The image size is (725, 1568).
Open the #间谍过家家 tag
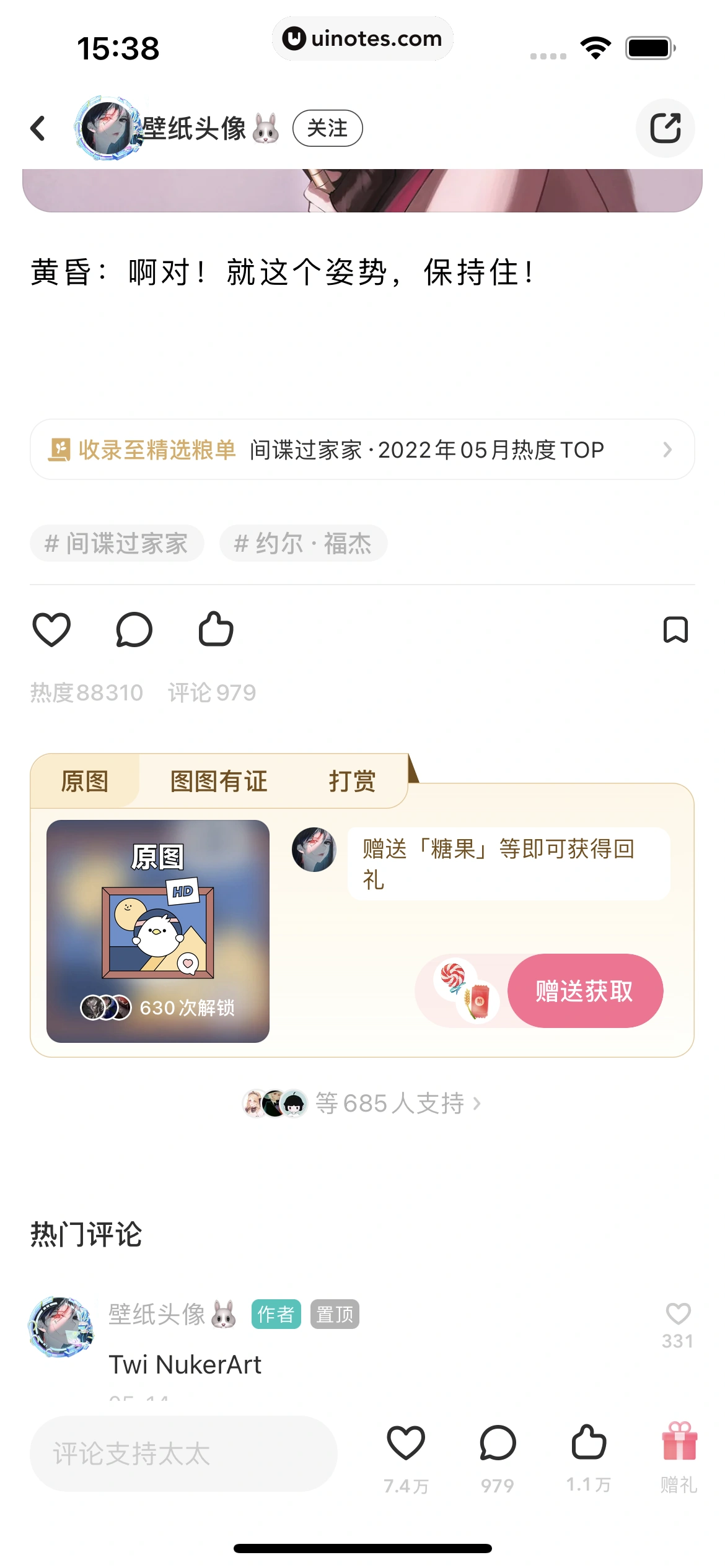click(118, 543)
